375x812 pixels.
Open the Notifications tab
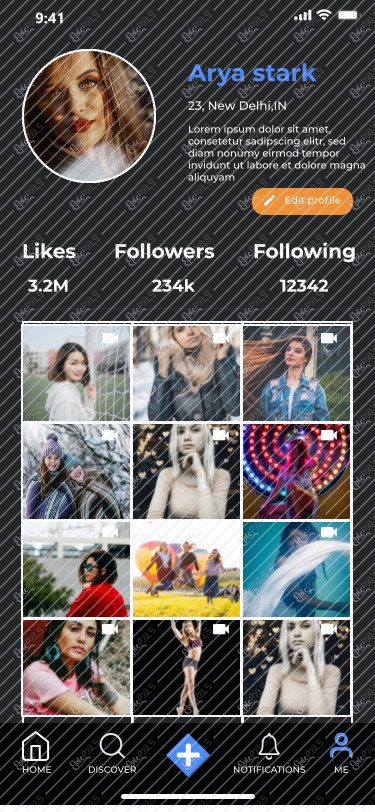[269, 753]
